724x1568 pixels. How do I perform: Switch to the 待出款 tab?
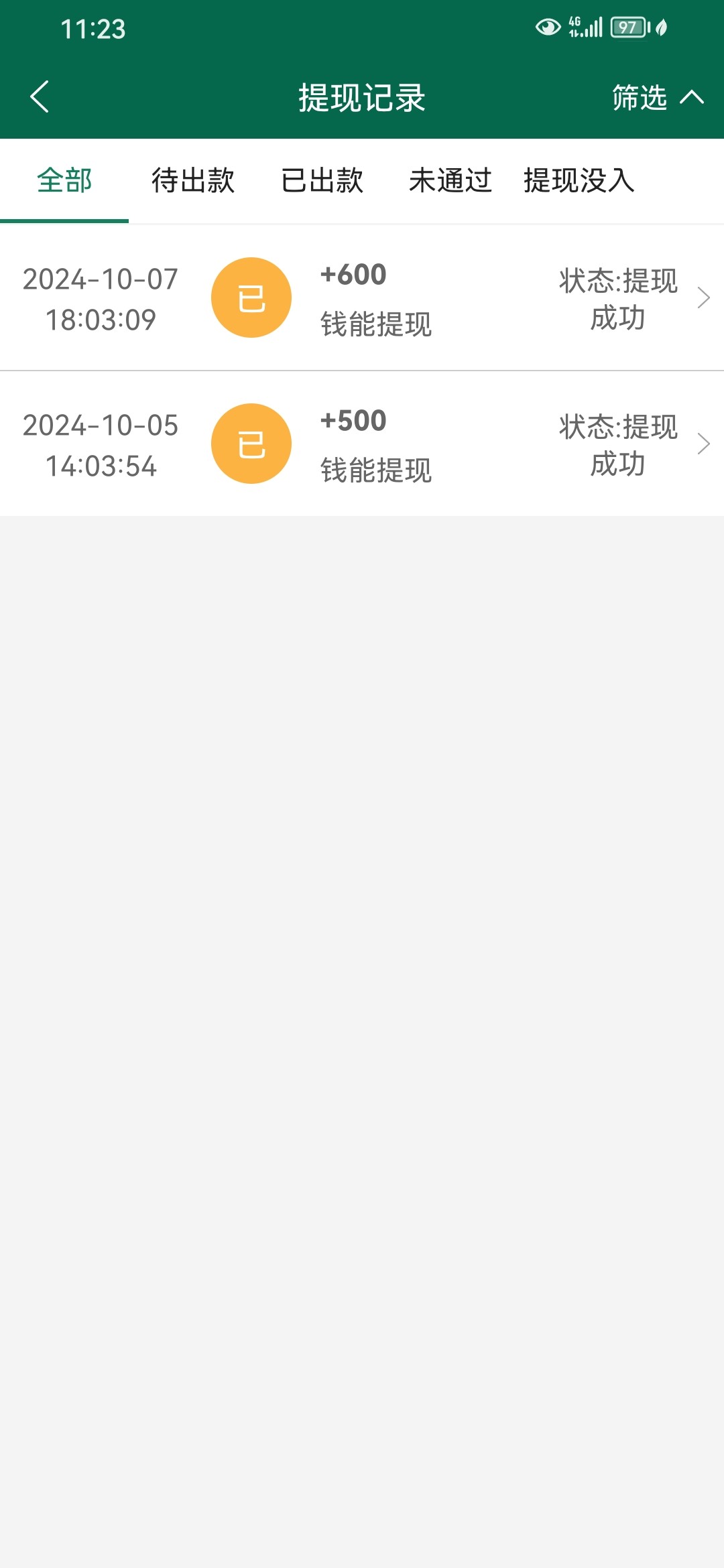pos(193,181)
